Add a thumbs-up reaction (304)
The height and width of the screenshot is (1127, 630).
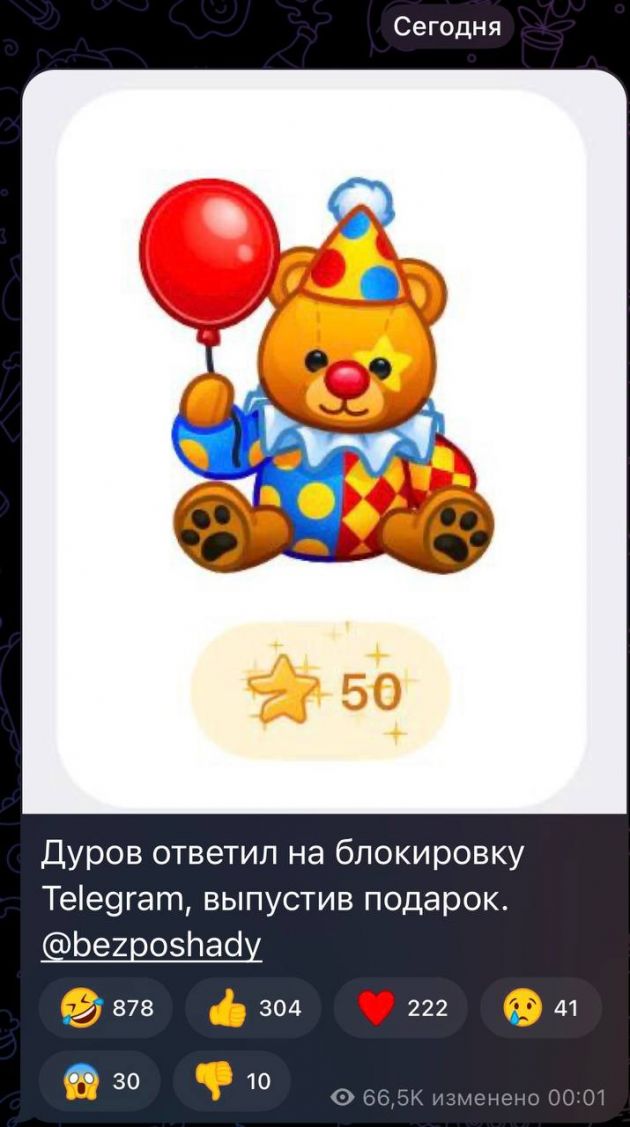tap(253, 1008)
